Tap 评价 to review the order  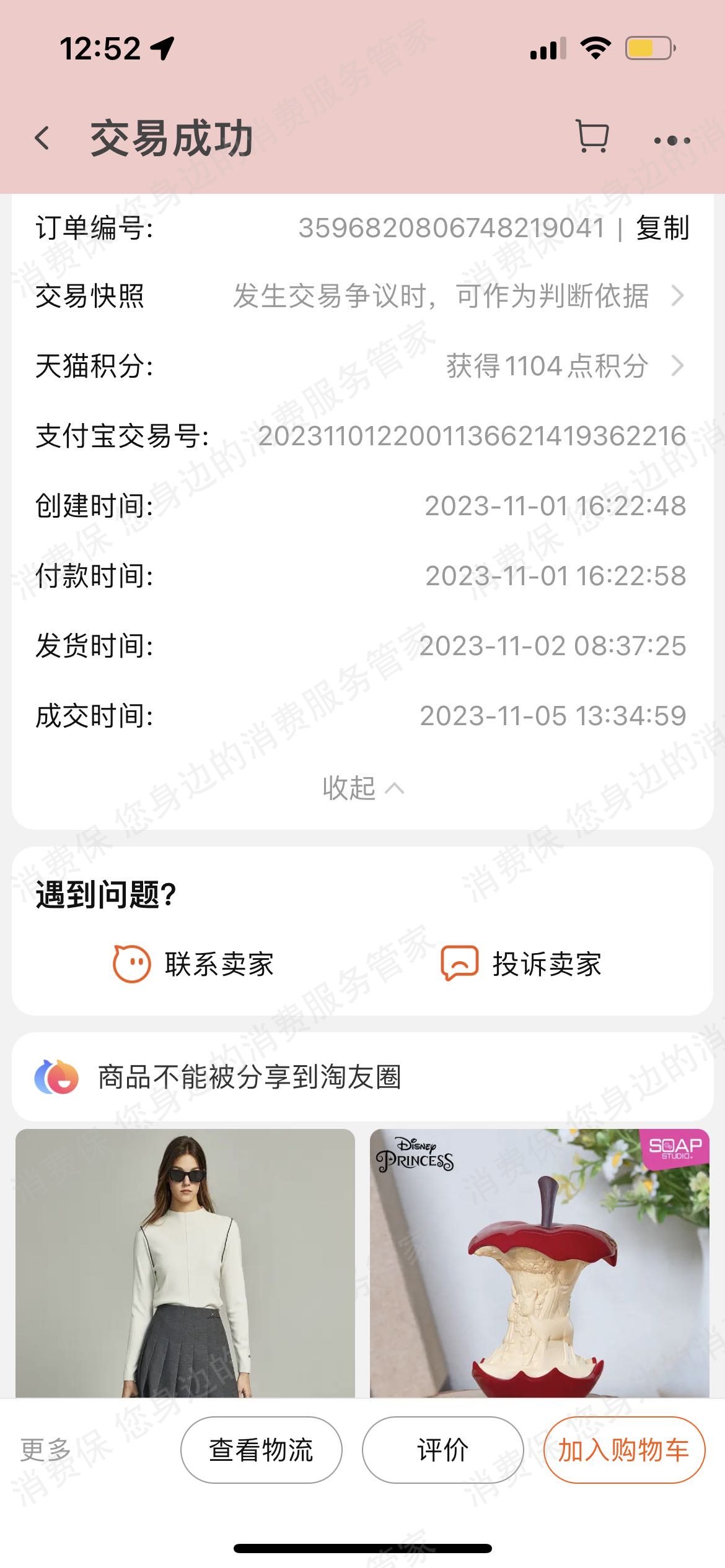[441, 1449]
